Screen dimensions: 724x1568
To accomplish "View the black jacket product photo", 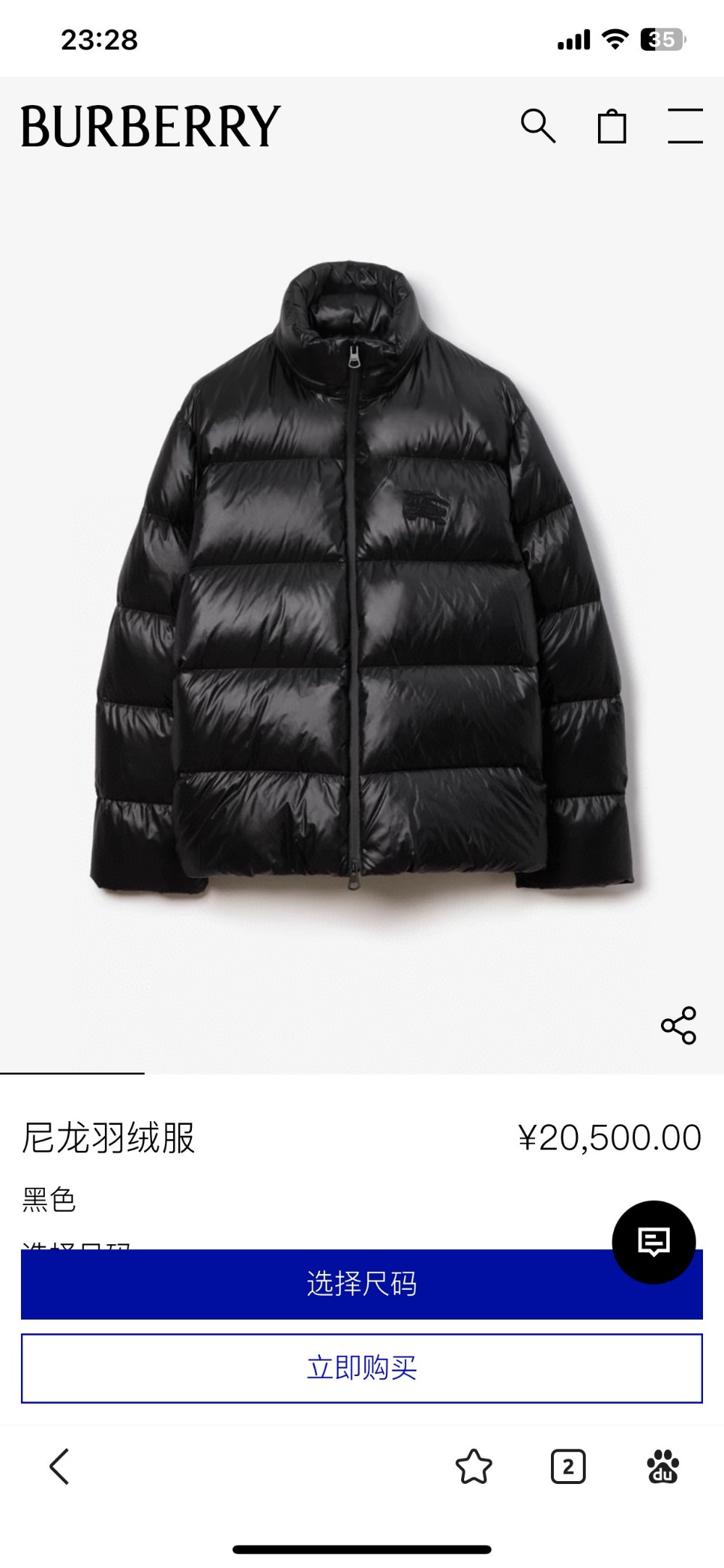I will point(362,579).
